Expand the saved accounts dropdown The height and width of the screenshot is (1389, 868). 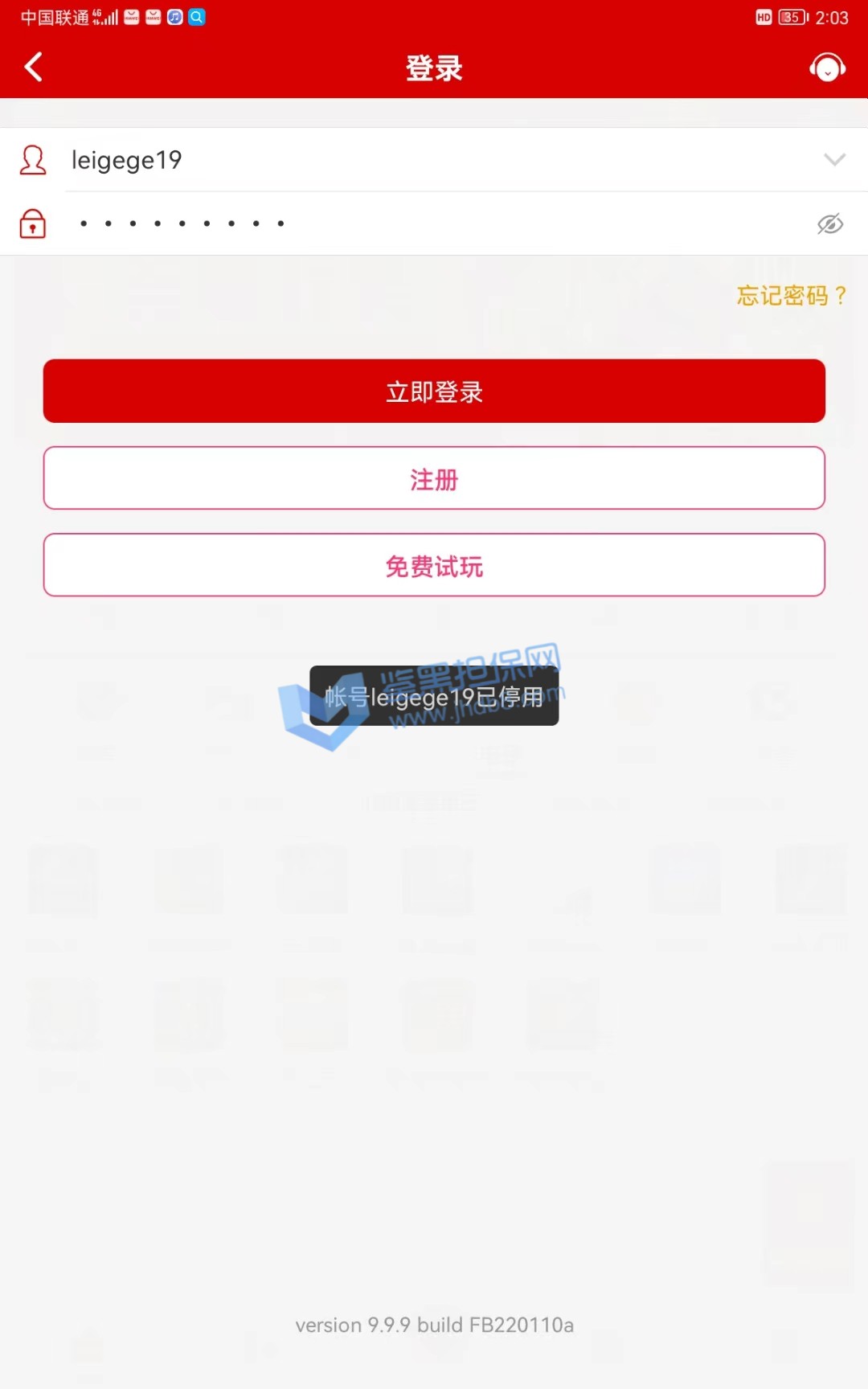click(834, 159)
